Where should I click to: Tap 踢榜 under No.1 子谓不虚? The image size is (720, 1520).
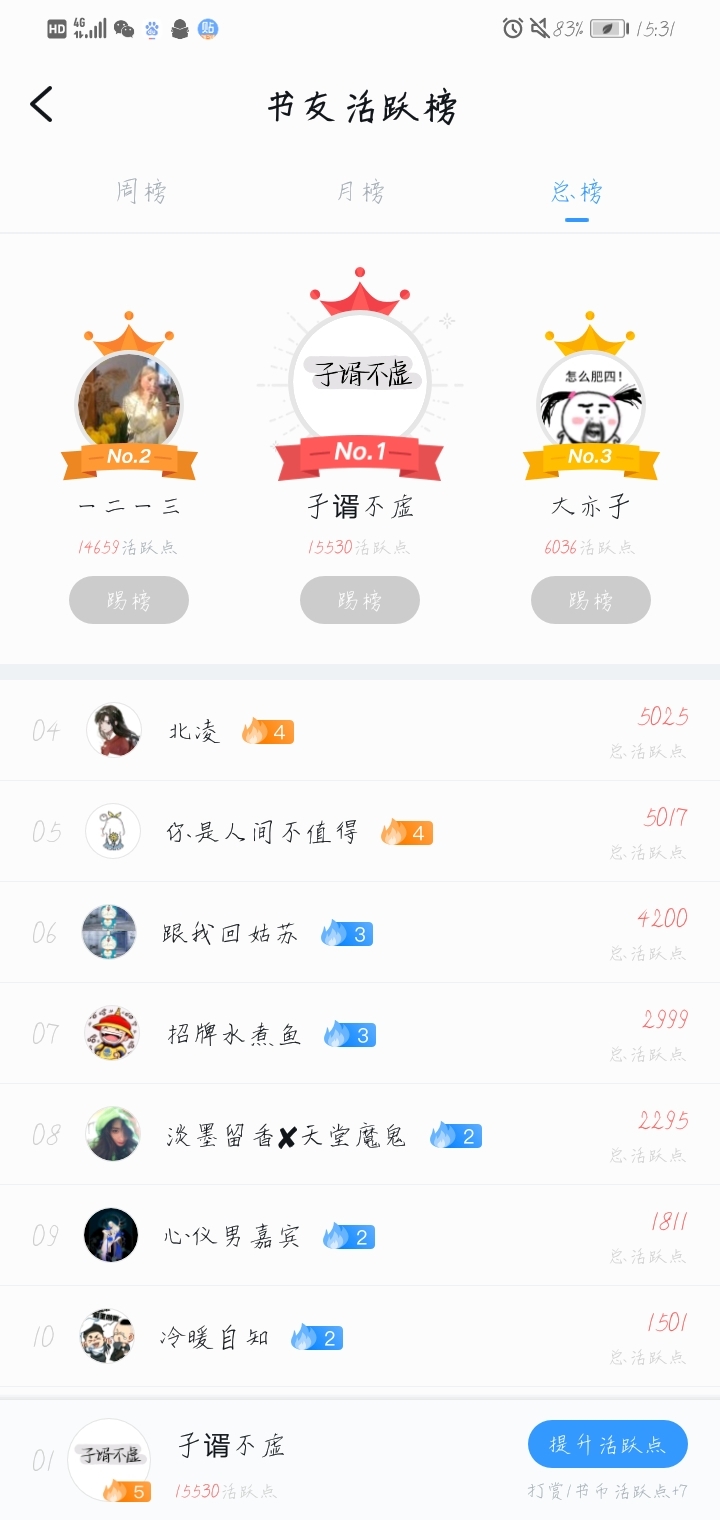click(360, 600)
